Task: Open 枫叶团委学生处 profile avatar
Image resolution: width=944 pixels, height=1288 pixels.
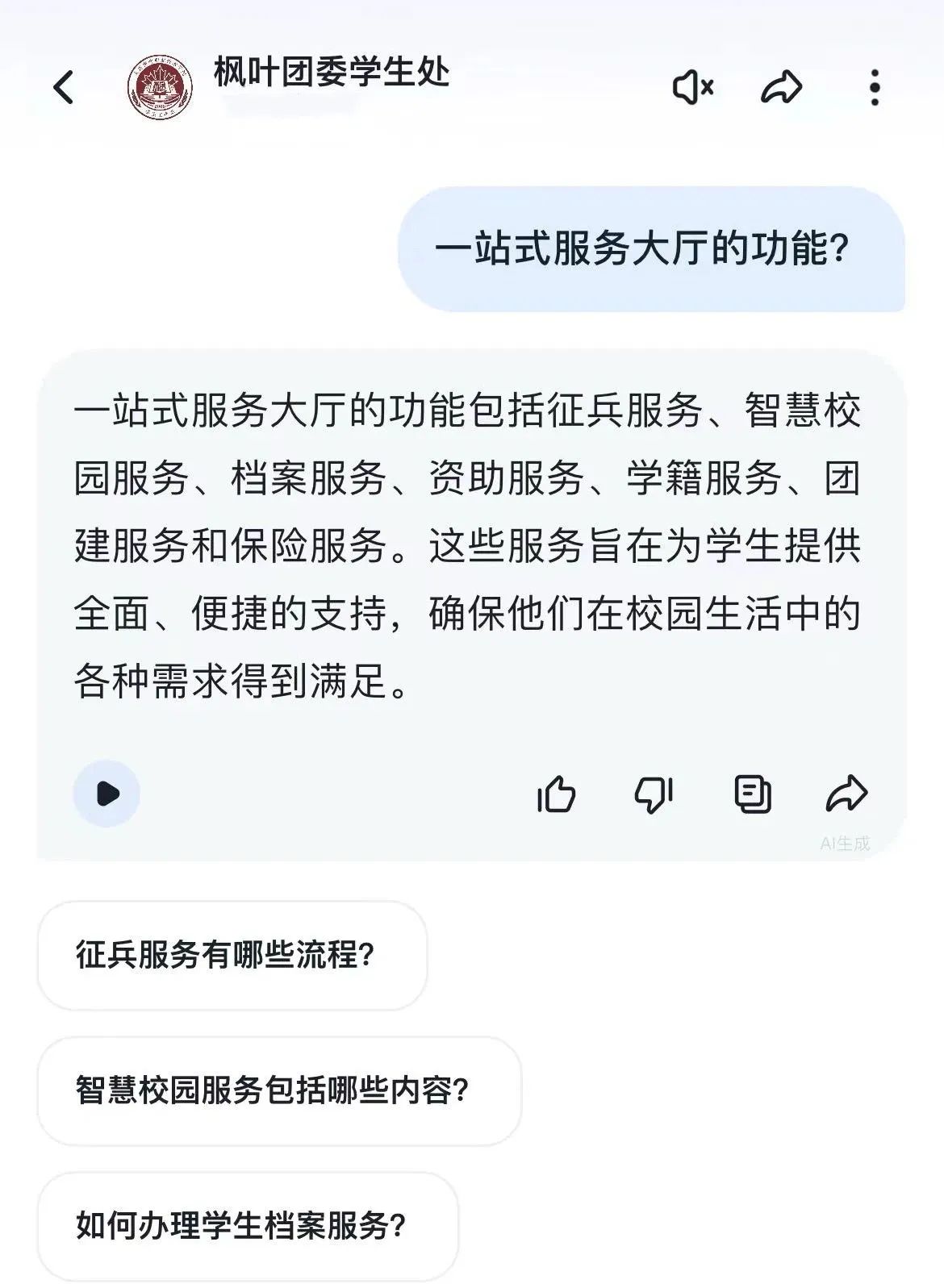Action: tap(160, 87)
